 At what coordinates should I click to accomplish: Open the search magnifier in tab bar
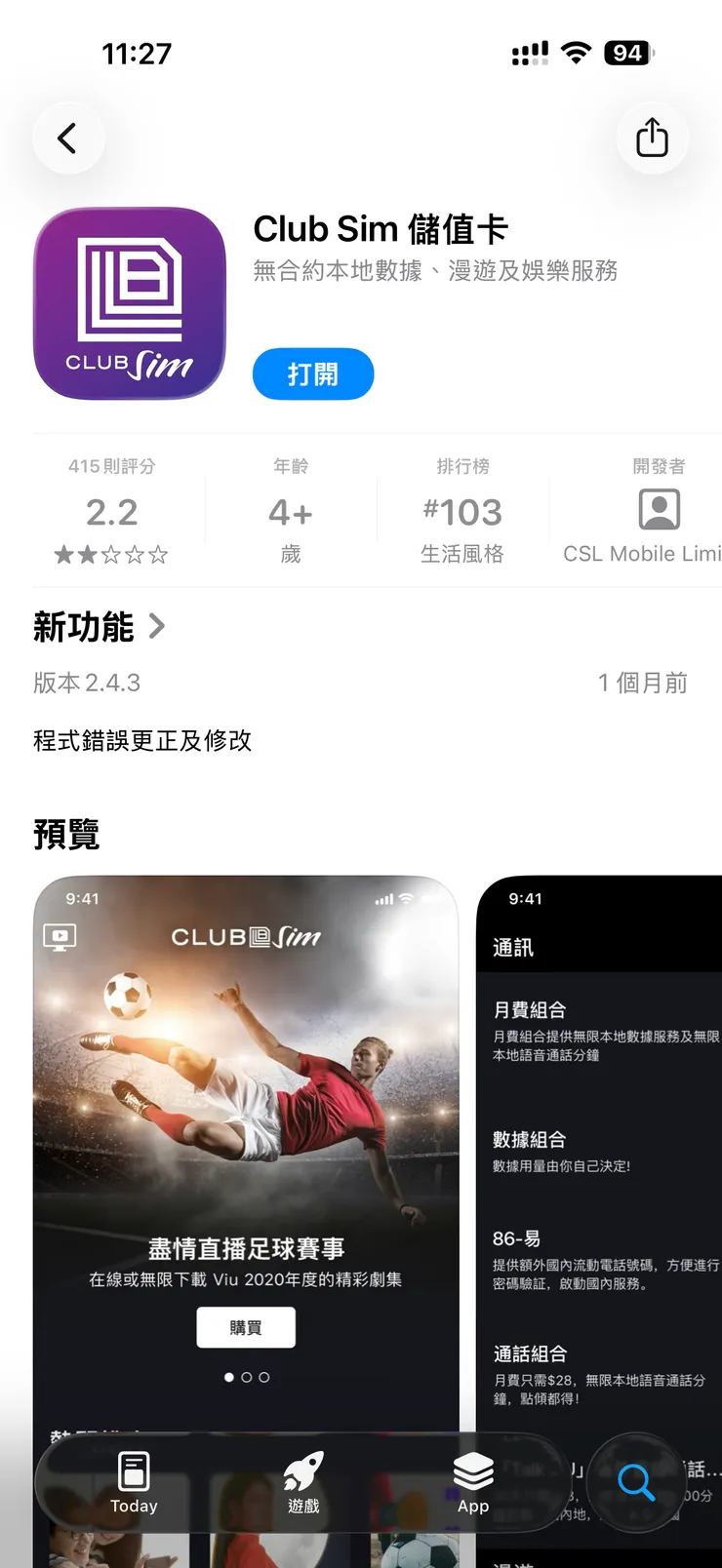(635, 1483)
